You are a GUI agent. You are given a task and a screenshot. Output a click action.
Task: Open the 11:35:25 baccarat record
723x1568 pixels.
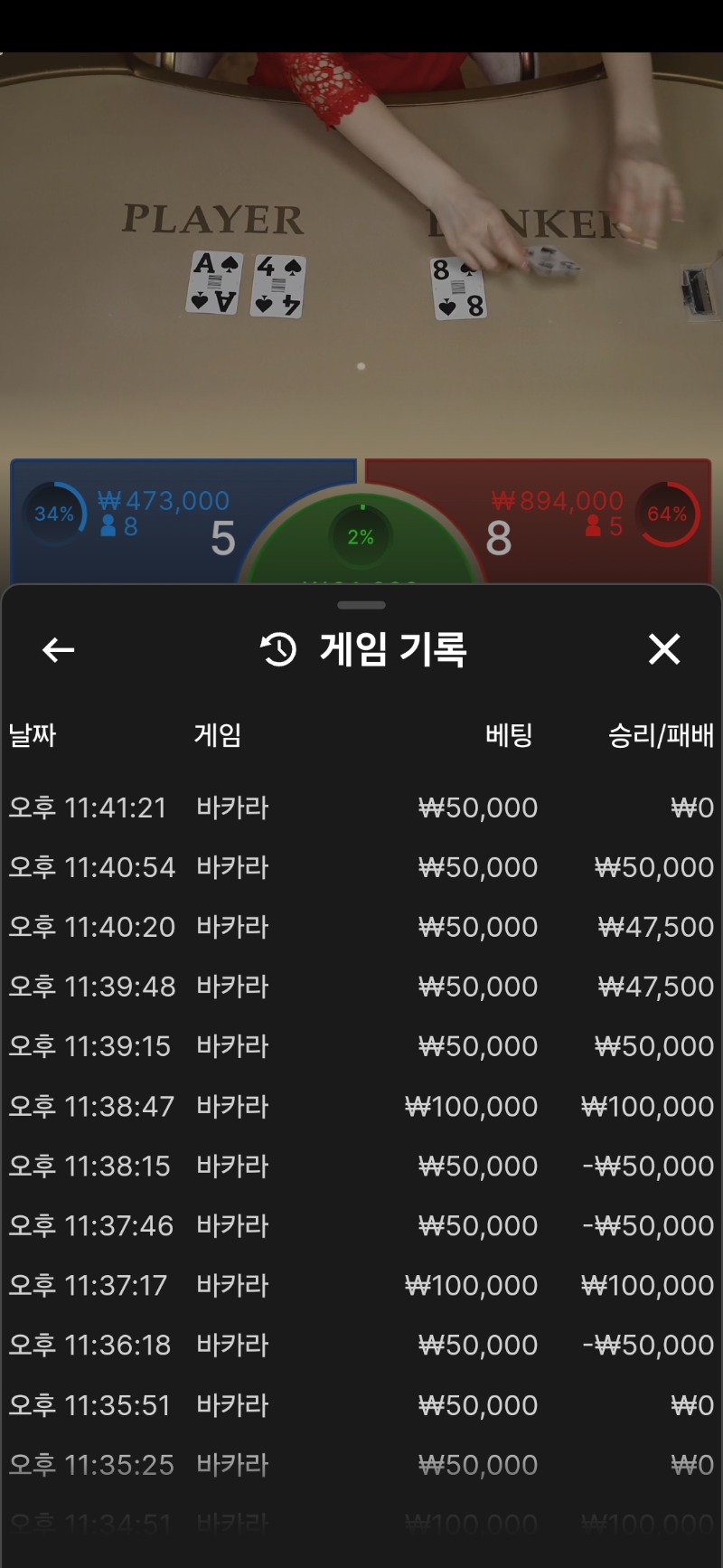361,1465
